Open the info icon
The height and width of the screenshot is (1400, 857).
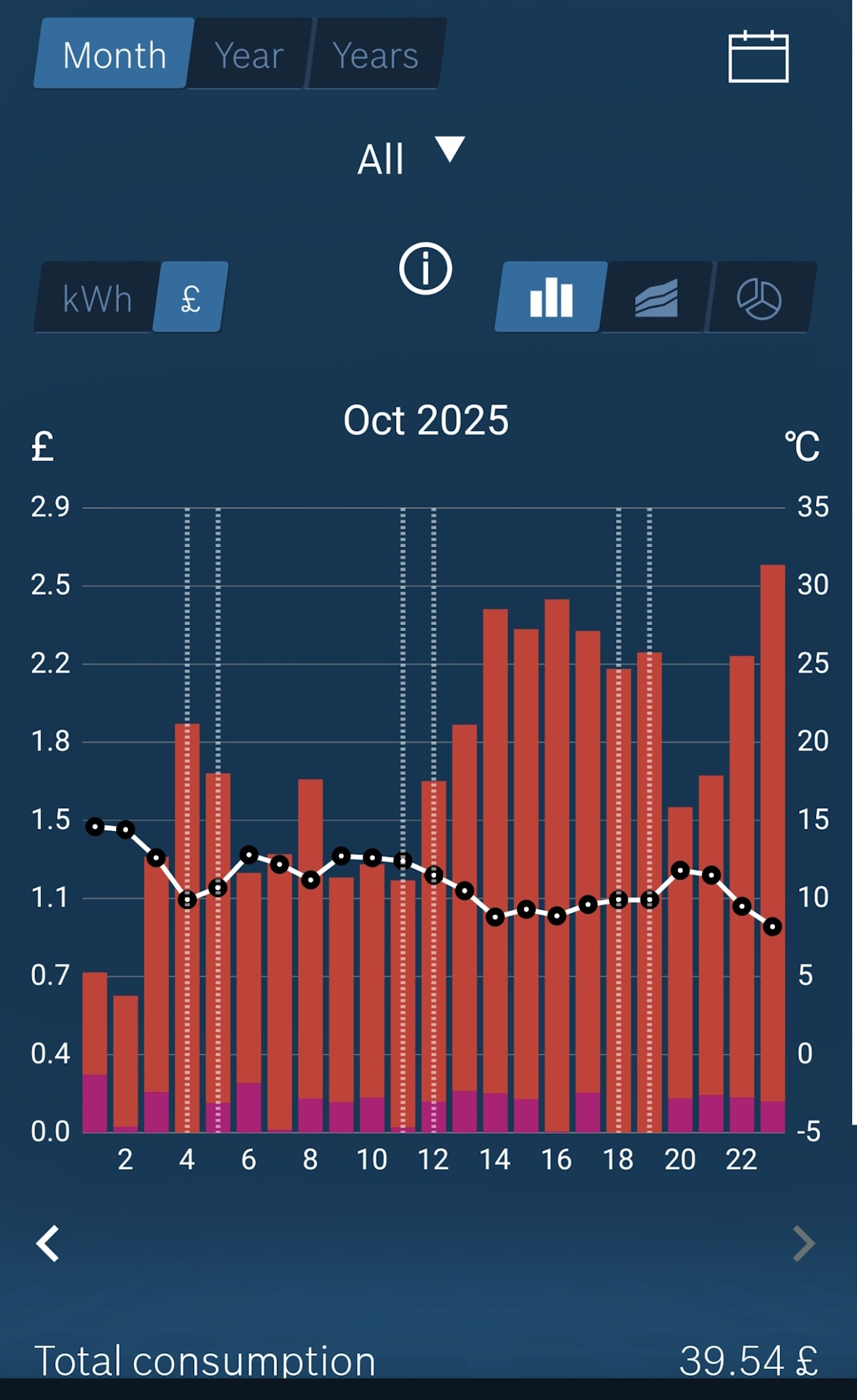click(x=425, y=269)
